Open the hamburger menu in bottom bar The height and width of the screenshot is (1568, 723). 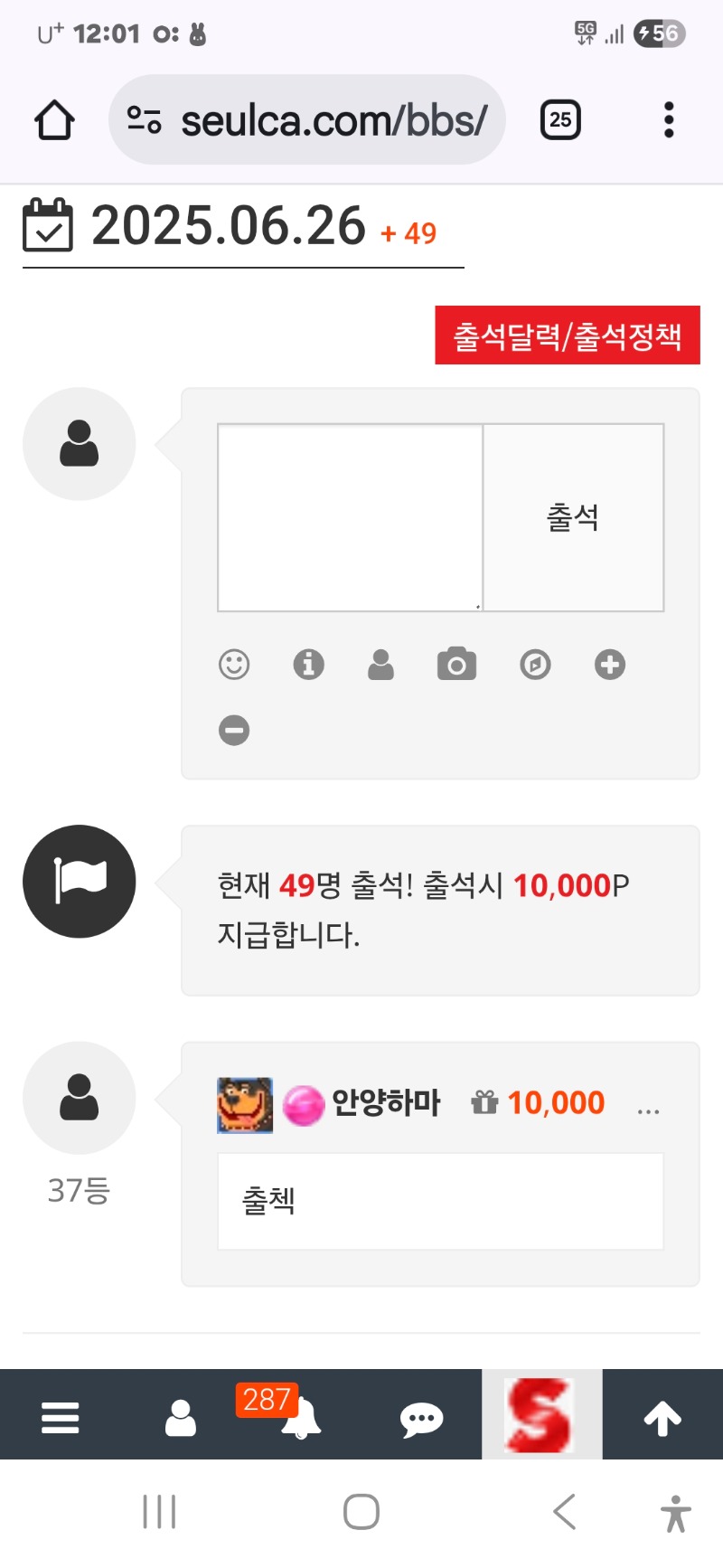click(x=61, y=1417)
